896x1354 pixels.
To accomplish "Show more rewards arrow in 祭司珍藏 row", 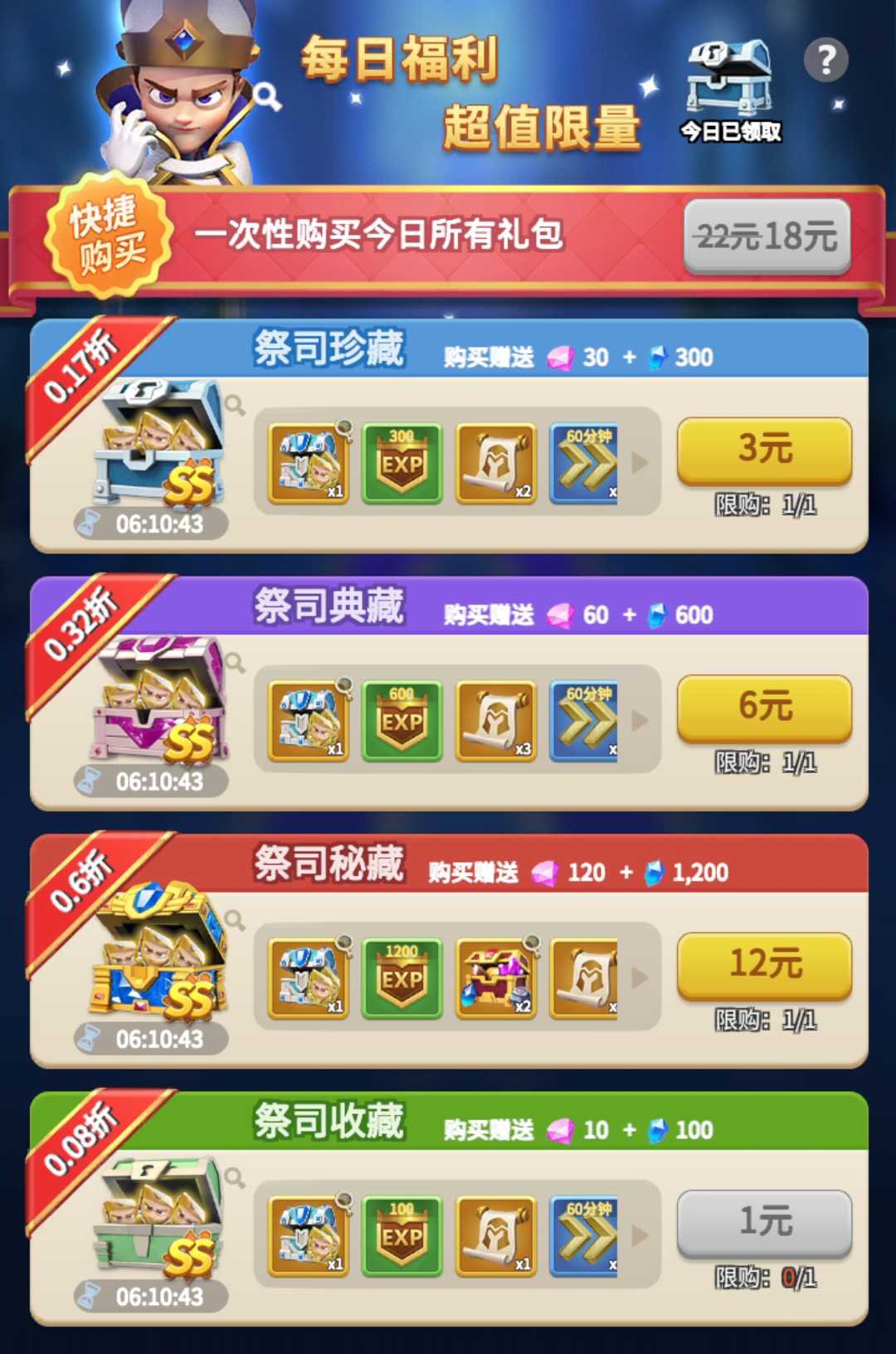I will pyautogui.click(x=639, y=463).
